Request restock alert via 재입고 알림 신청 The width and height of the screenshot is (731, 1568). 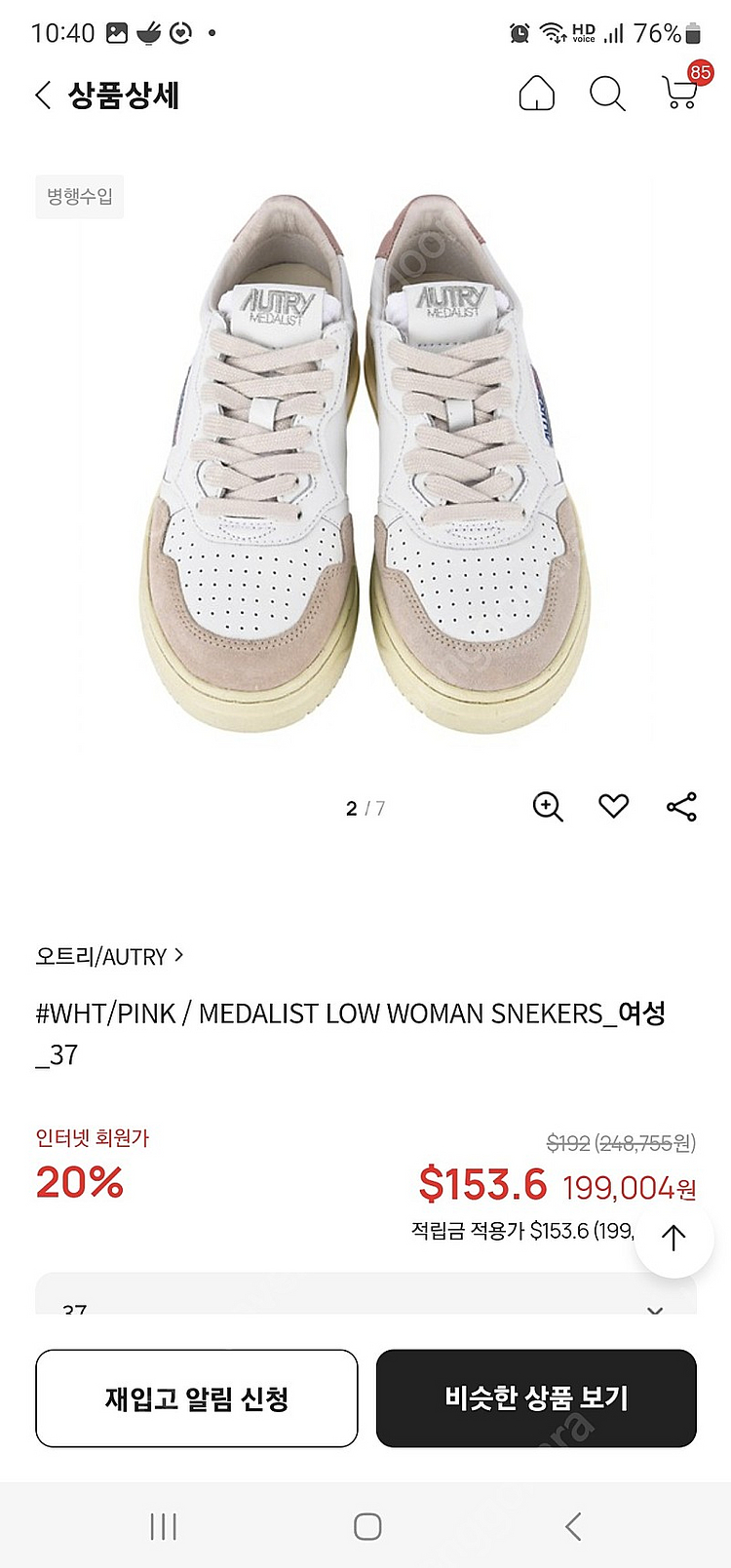pyautogui.click(x=196, y=1397)
